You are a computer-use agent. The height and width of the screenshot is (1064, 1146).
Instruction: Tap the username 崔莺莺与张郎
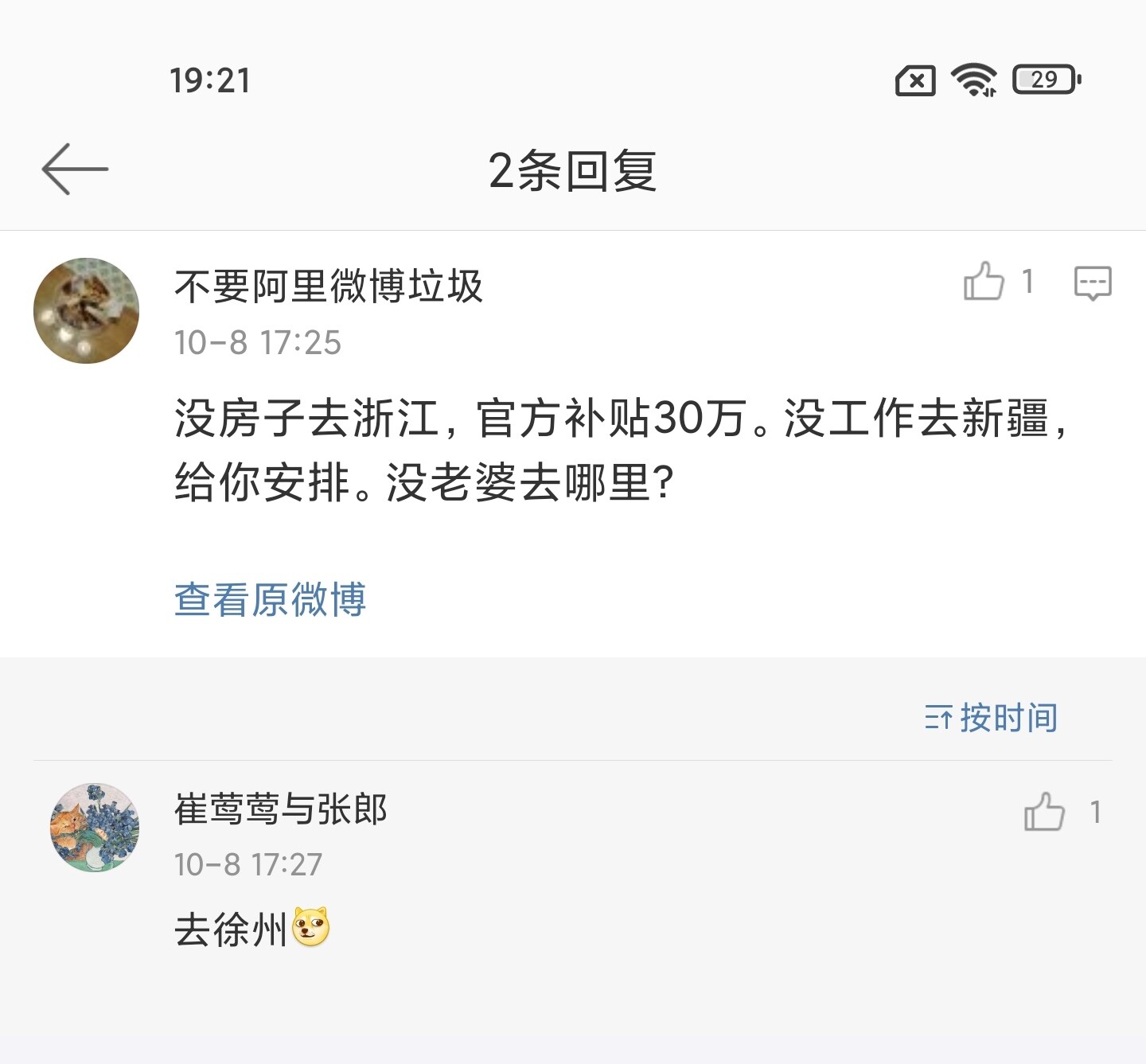tap(280, 809)
